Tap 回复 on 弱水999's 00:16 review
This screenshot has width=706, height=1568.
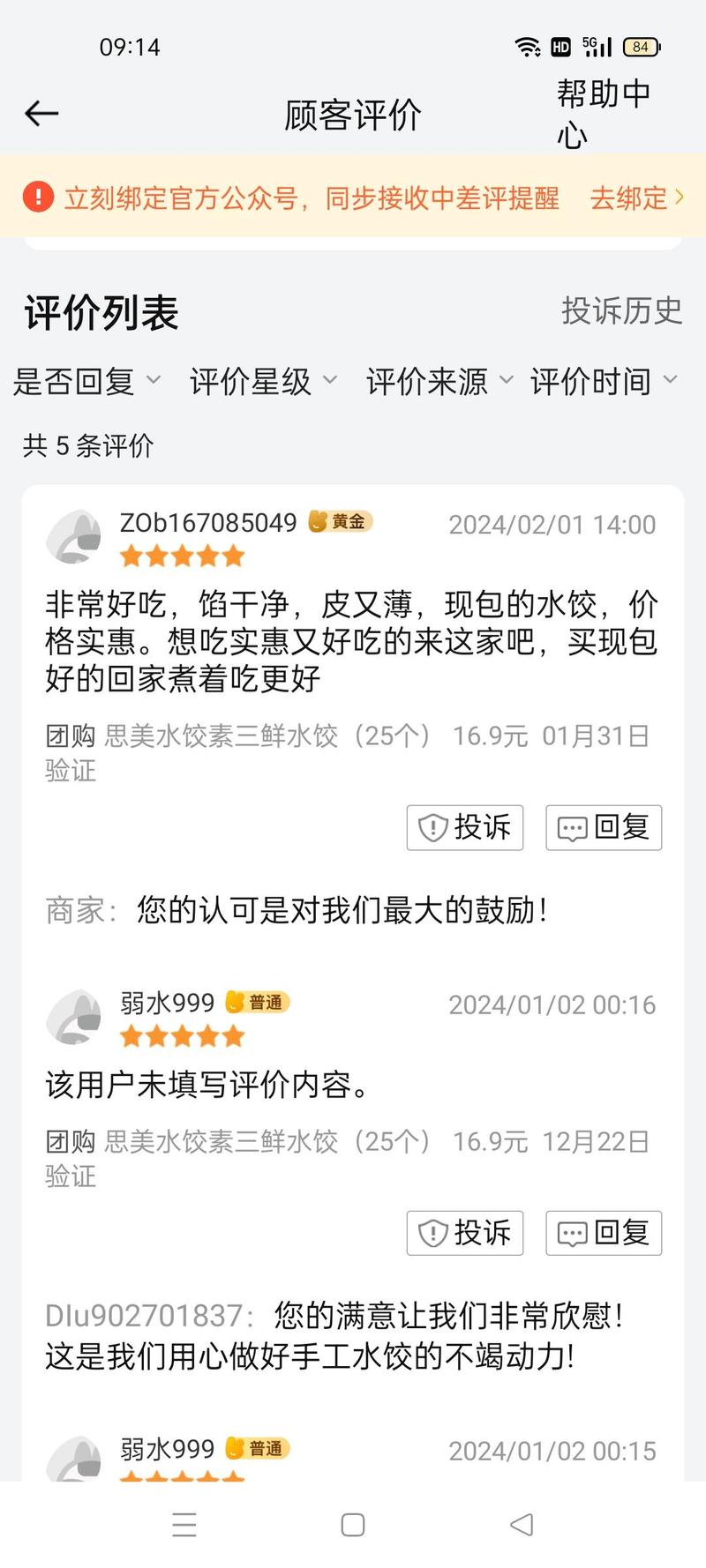coord(604,1232)
